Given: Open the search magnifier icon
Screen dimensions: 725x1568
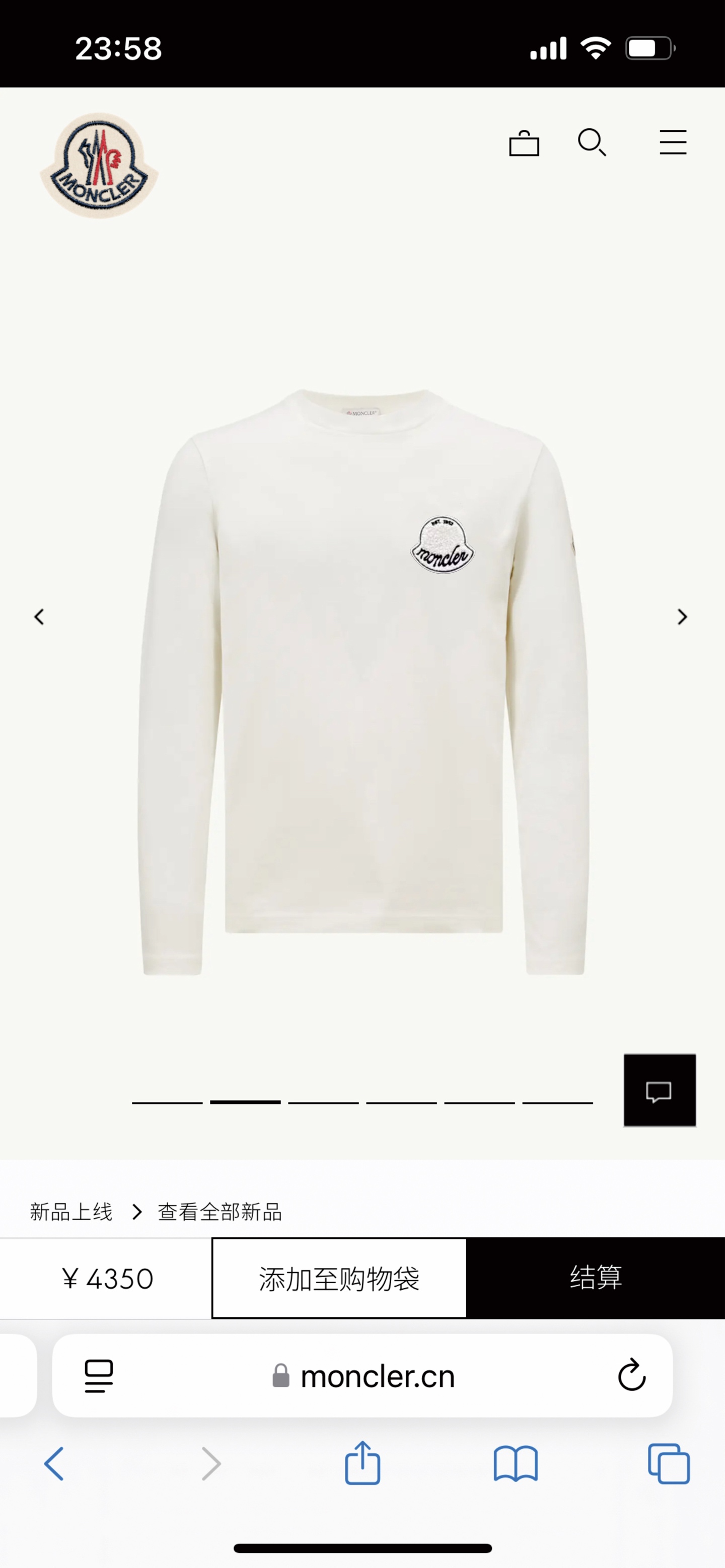Looking at the screenshot, I should pyautogui.click(x=592, y=142).
